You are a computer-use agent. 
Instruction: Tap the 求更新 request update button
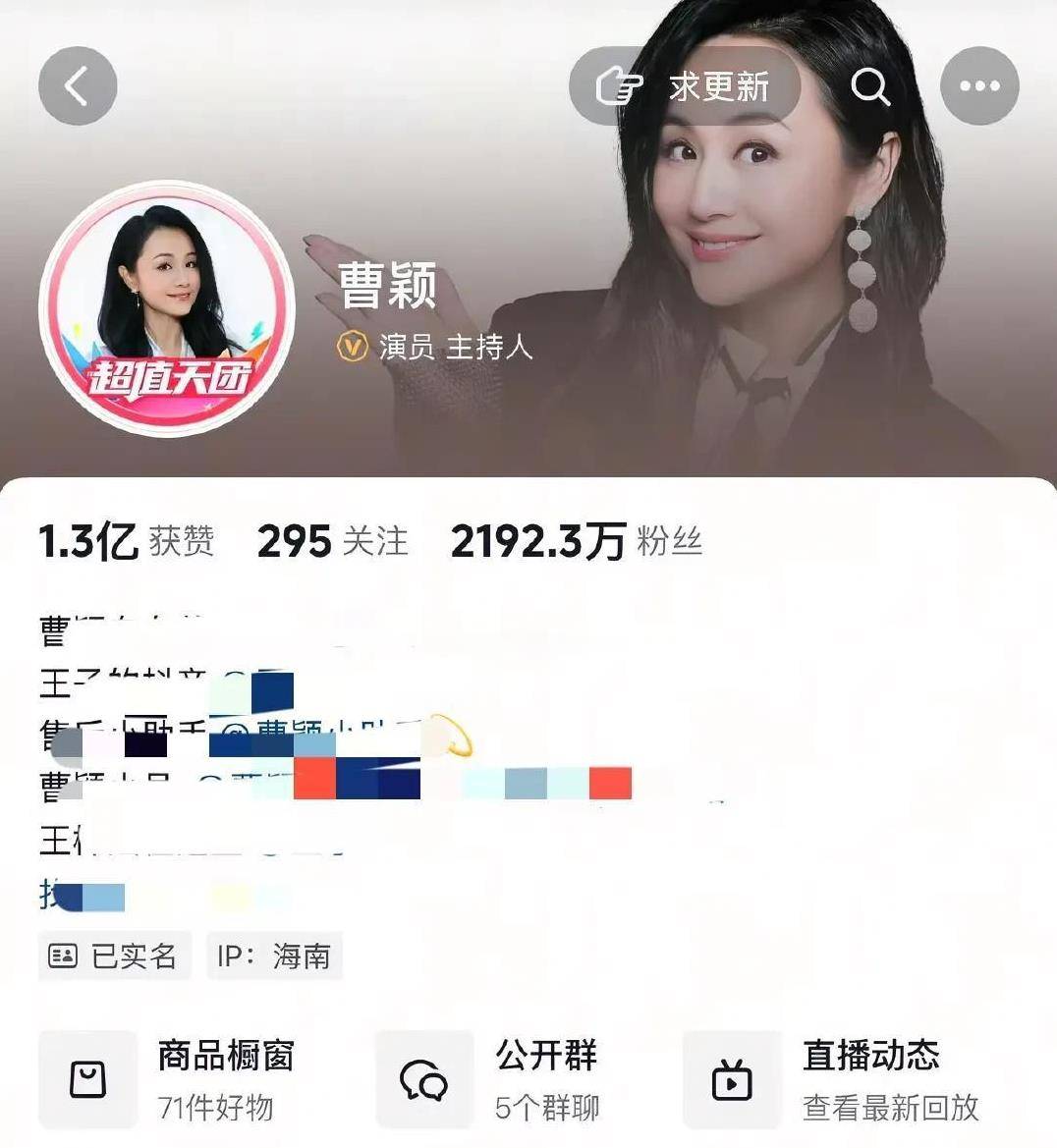coord(685,86)
